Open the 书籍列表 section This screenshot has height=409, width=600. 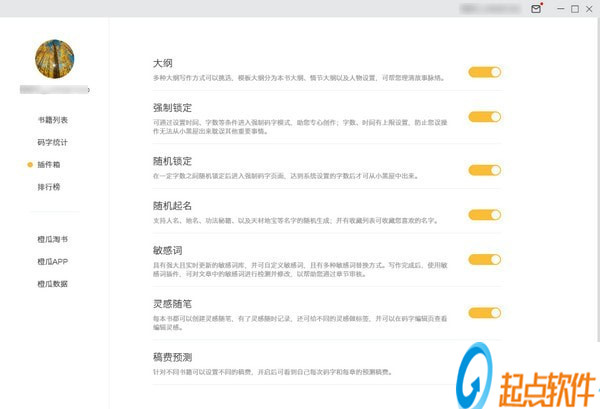[52, 120]
